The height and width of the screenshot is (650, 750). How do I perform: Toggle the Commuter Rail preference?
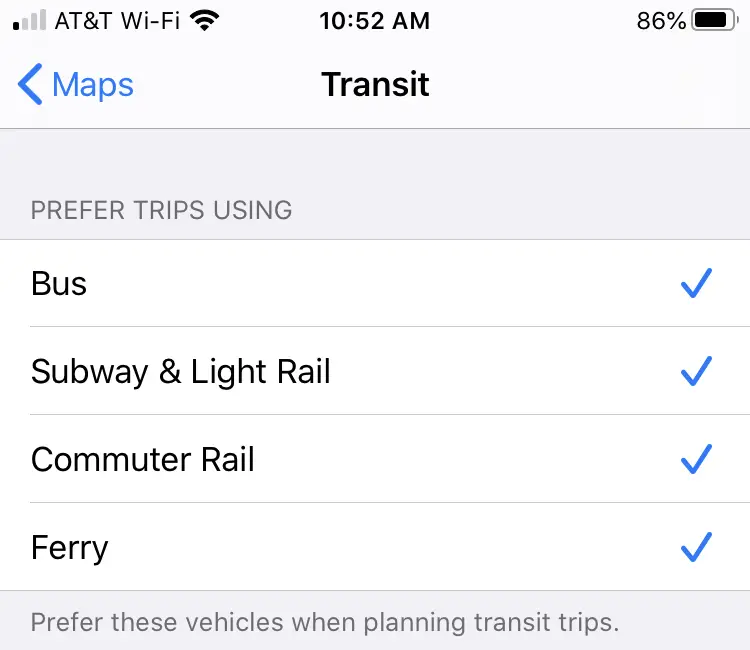point(374,460)
